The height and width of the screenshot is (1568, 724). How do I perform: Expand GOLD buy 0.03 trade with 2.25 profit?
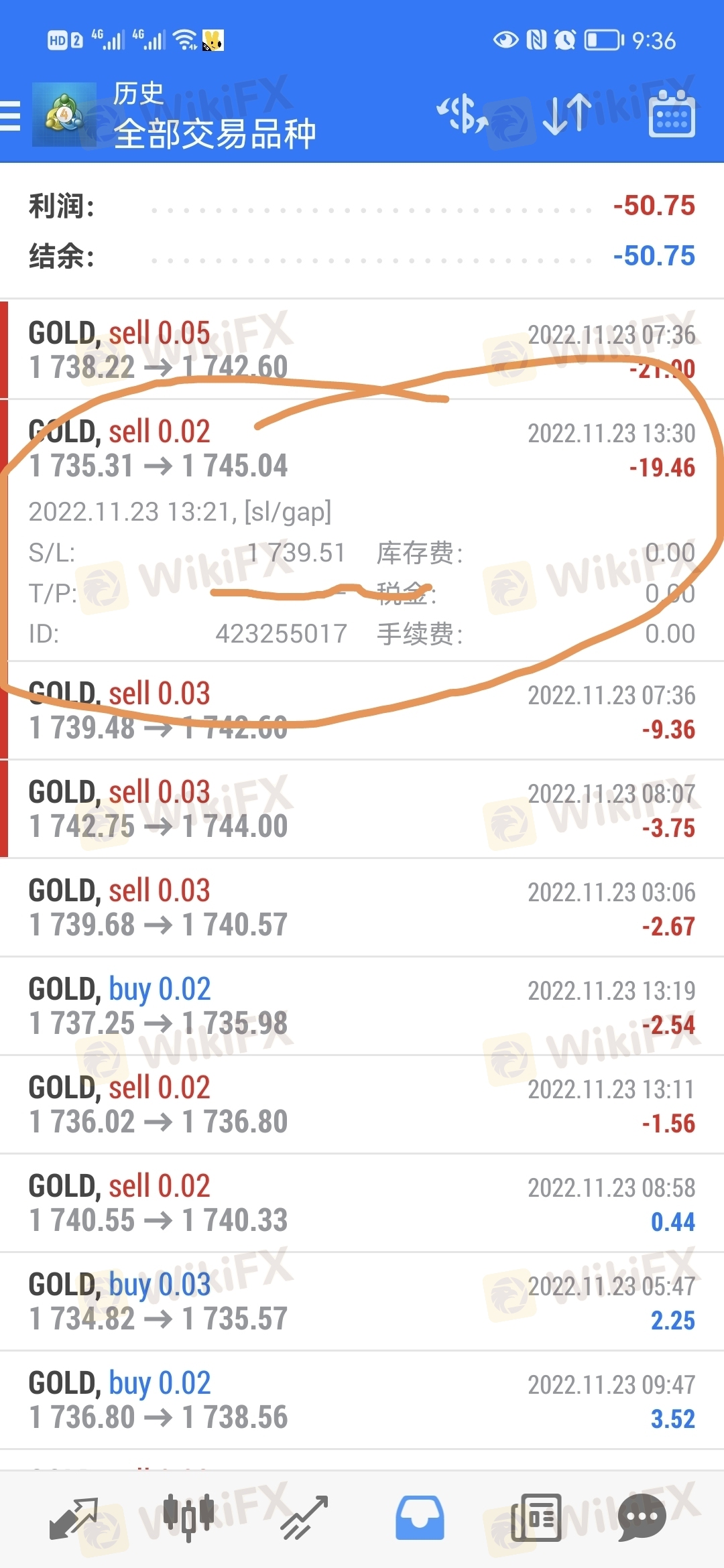click(362, 1301)
